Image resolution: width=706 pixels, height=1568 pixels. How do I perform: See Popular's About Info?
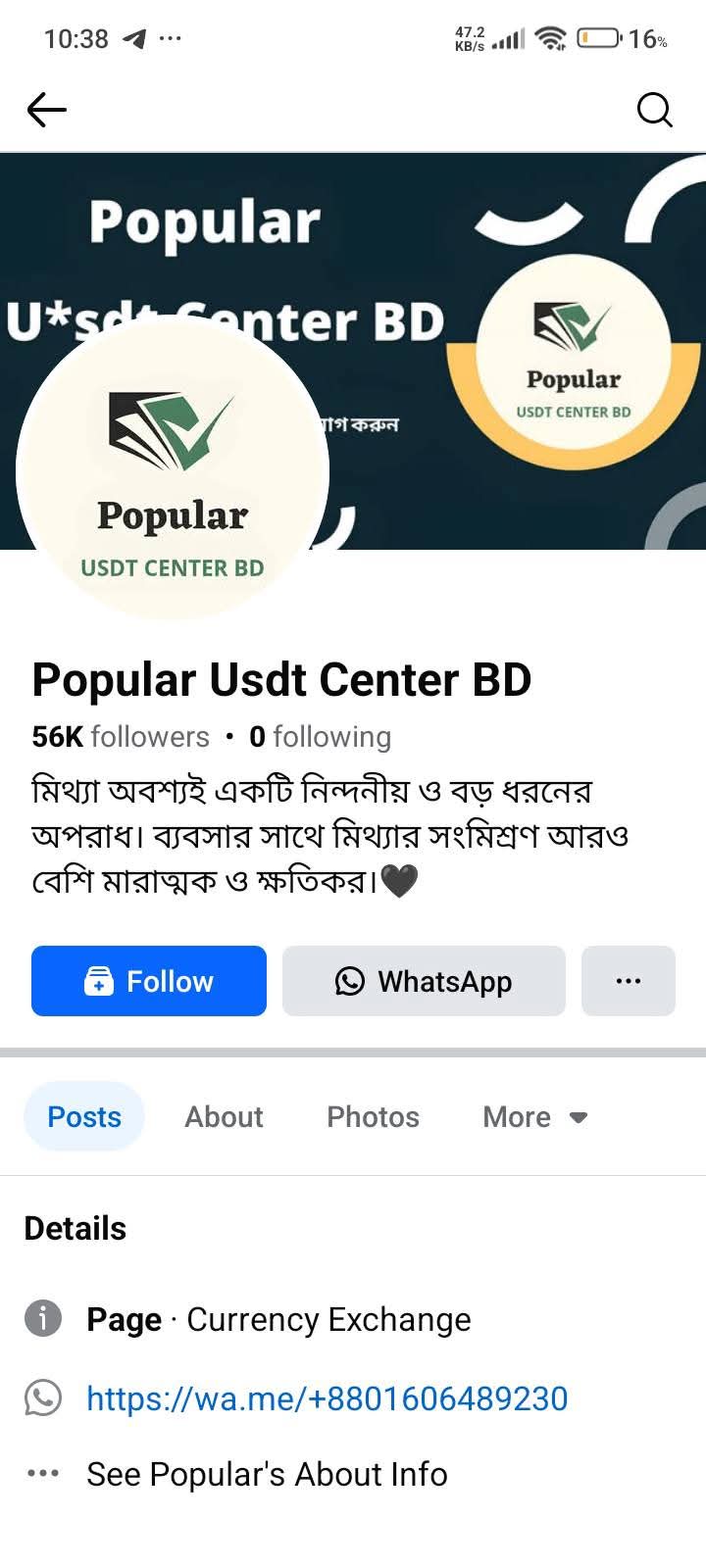click(267, 1474)
